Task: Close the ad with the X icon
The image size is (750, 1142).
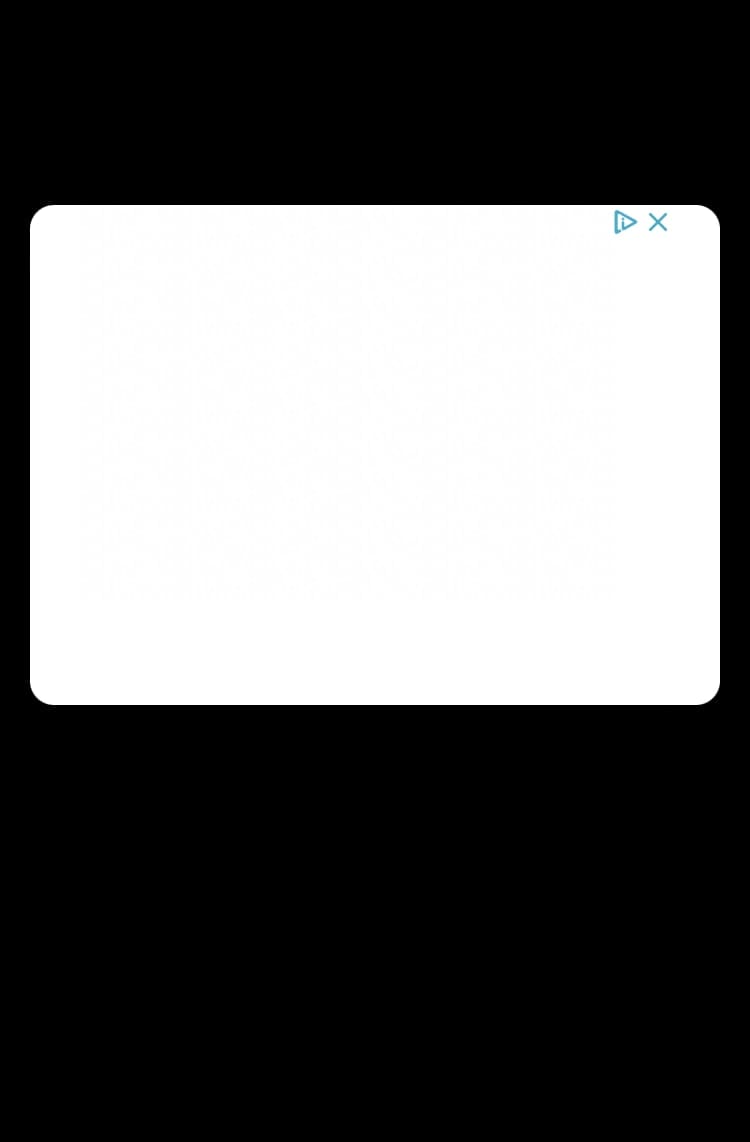Action: [657, 222]
